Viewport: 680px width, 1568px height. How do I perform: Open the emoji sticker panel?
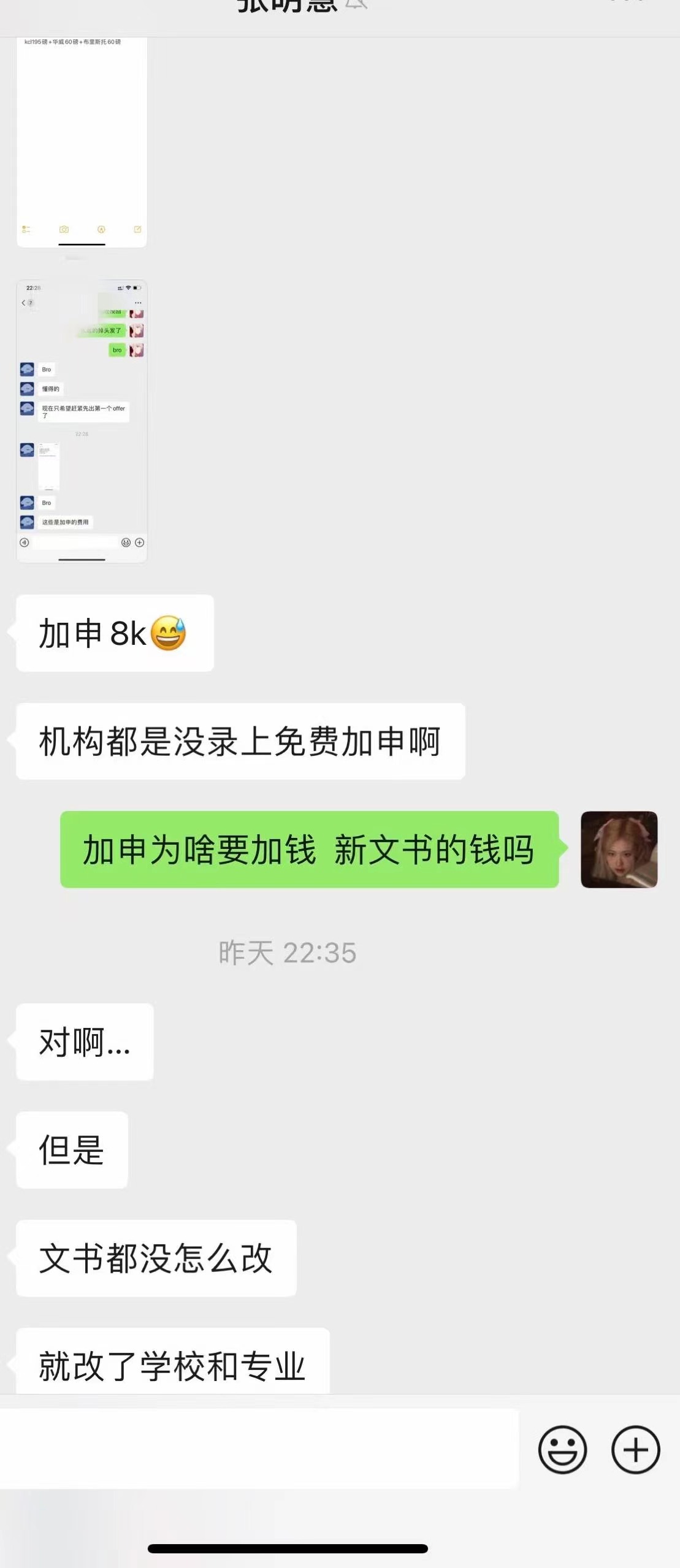(x=562, y=1449)
